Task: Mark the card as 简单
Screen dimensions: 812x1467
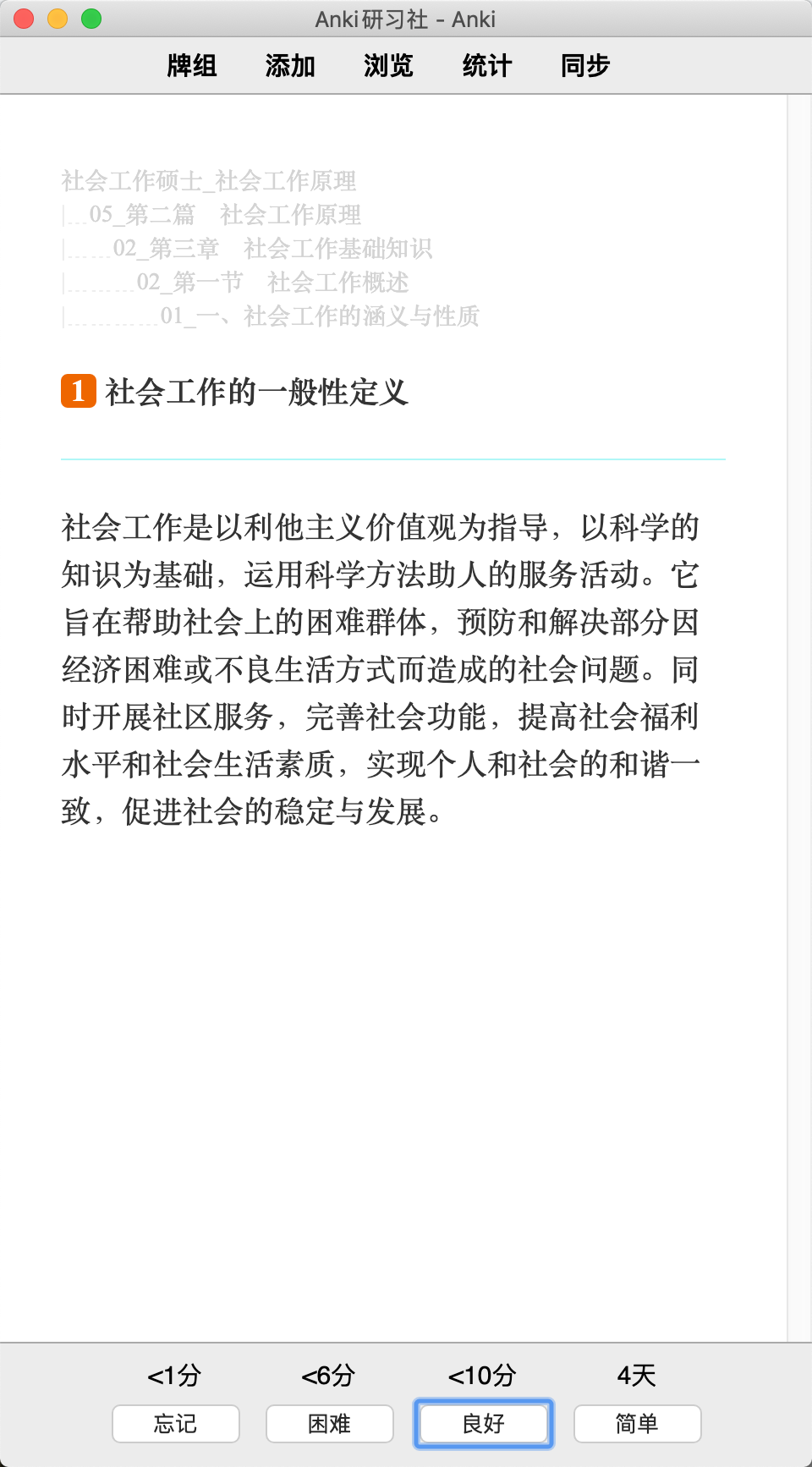Action: [x=638, y=1424]
